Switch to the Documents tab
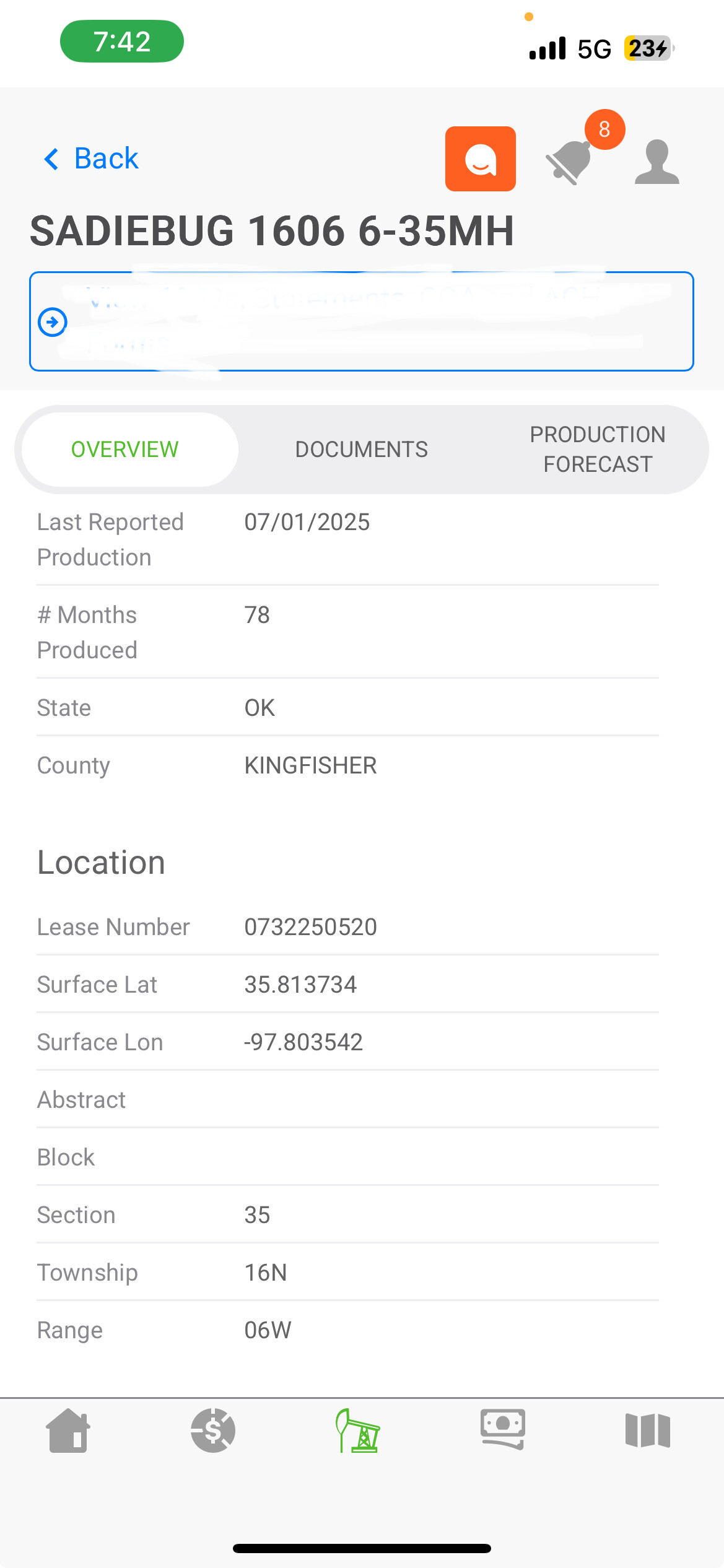Viewport: 724px width, 1568px height. [x=361, y=450]
